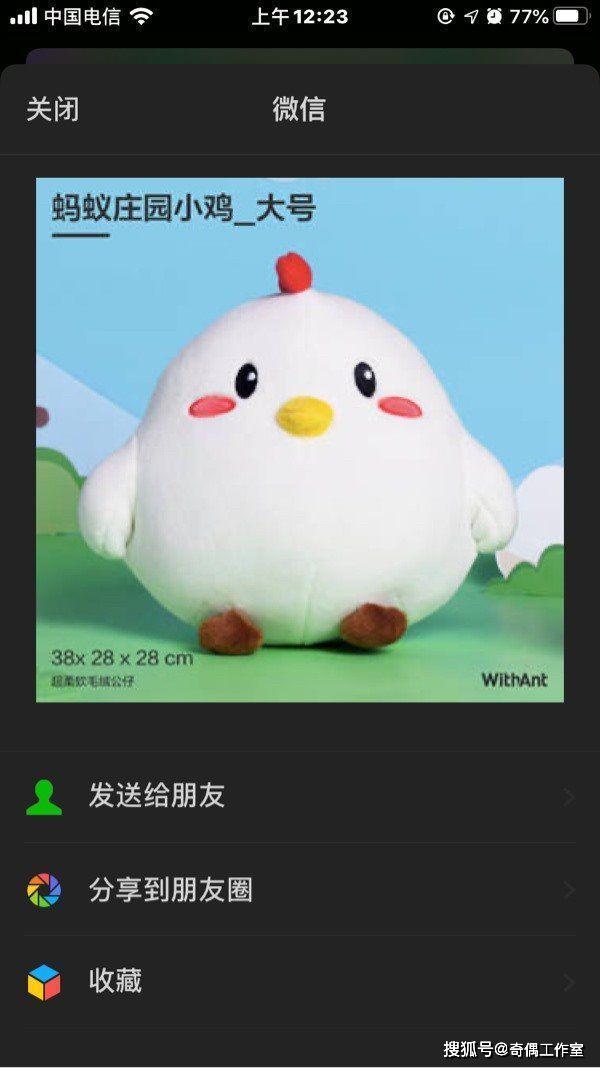Select 发送给朋友 to send to a friend

[x=157, y=796]
